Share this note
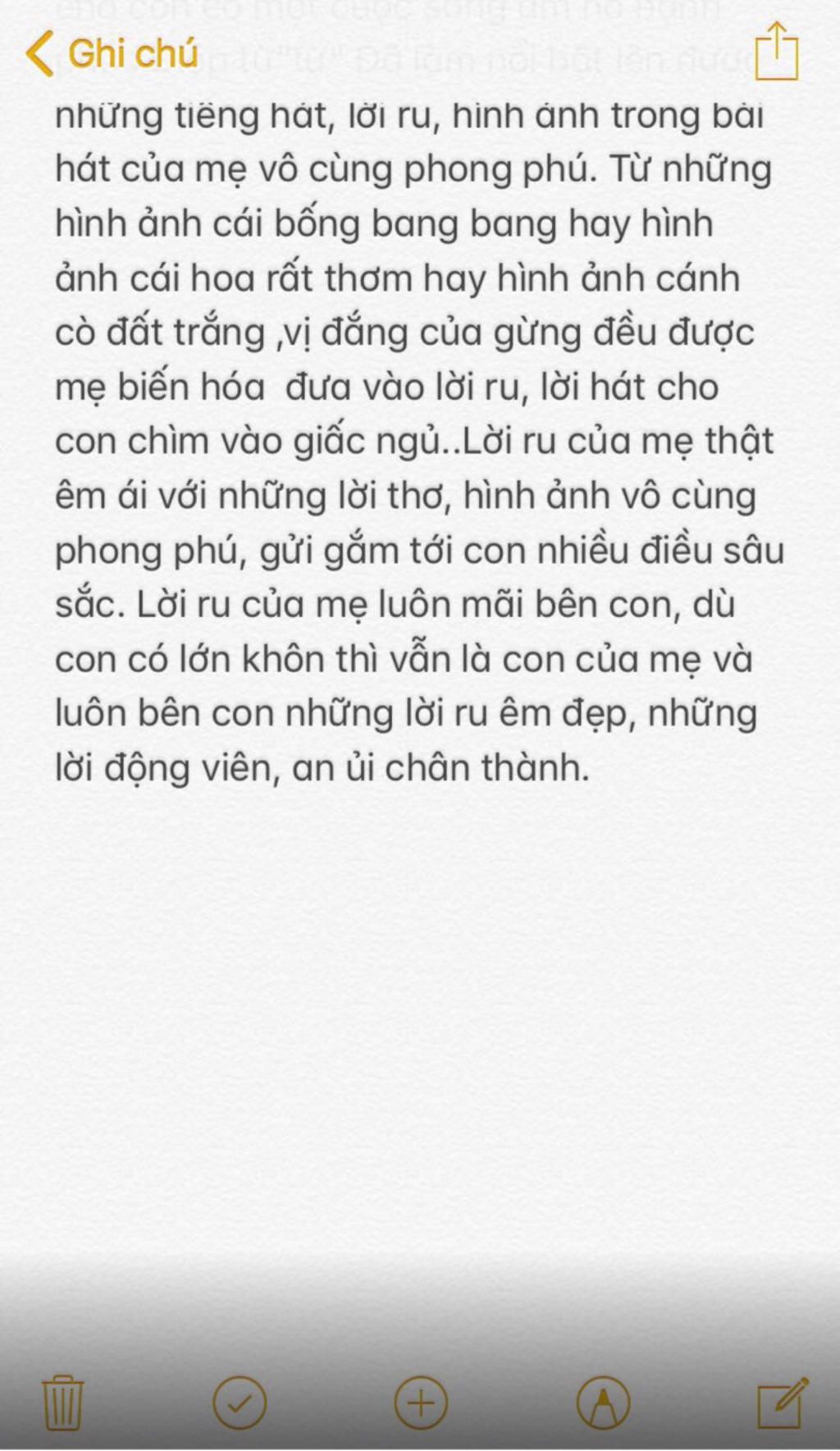 click(x=776, y=51)
